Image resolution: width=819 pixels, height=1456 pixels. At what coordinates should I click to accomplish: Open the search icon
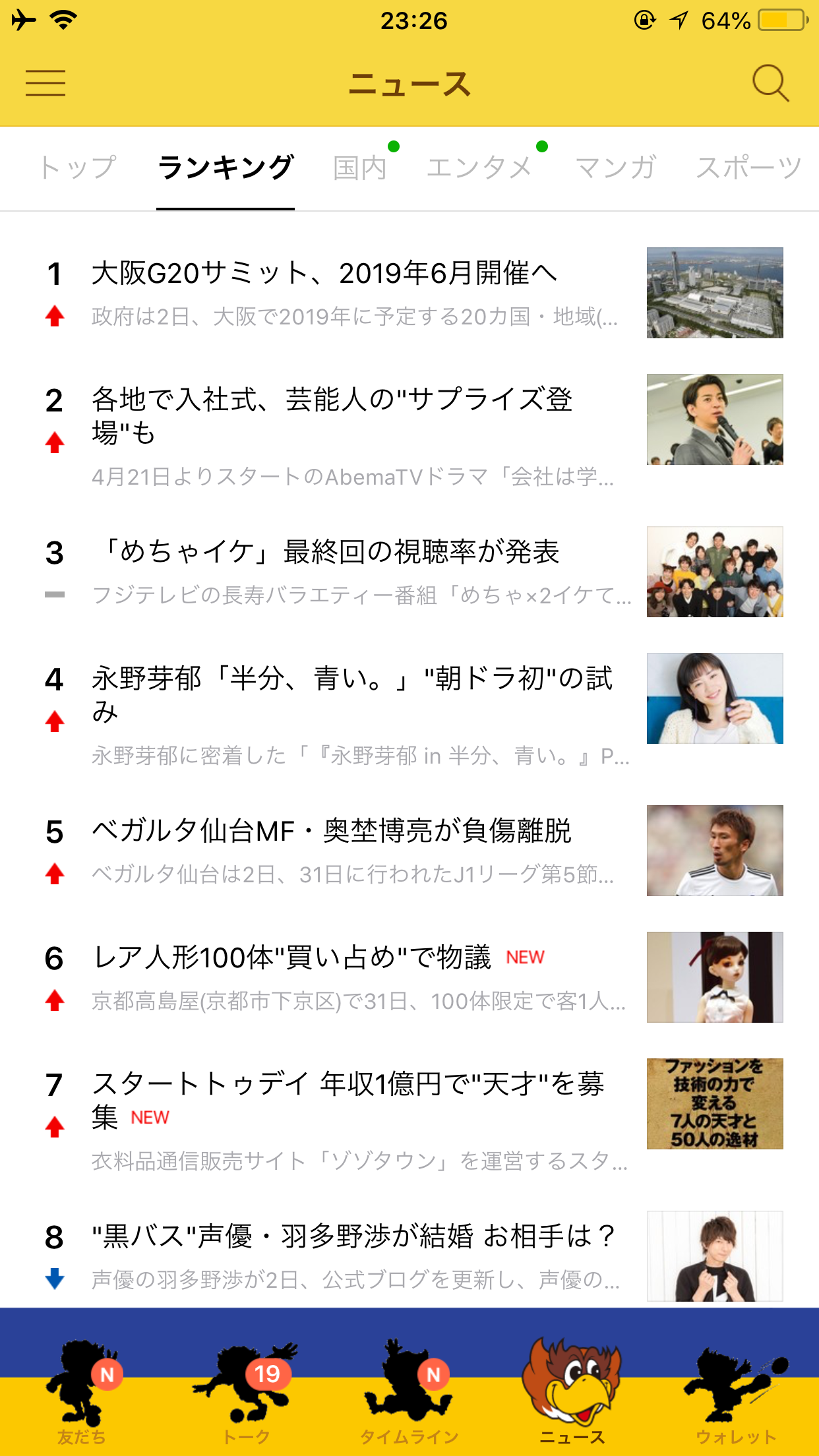[x=770, y=84]
